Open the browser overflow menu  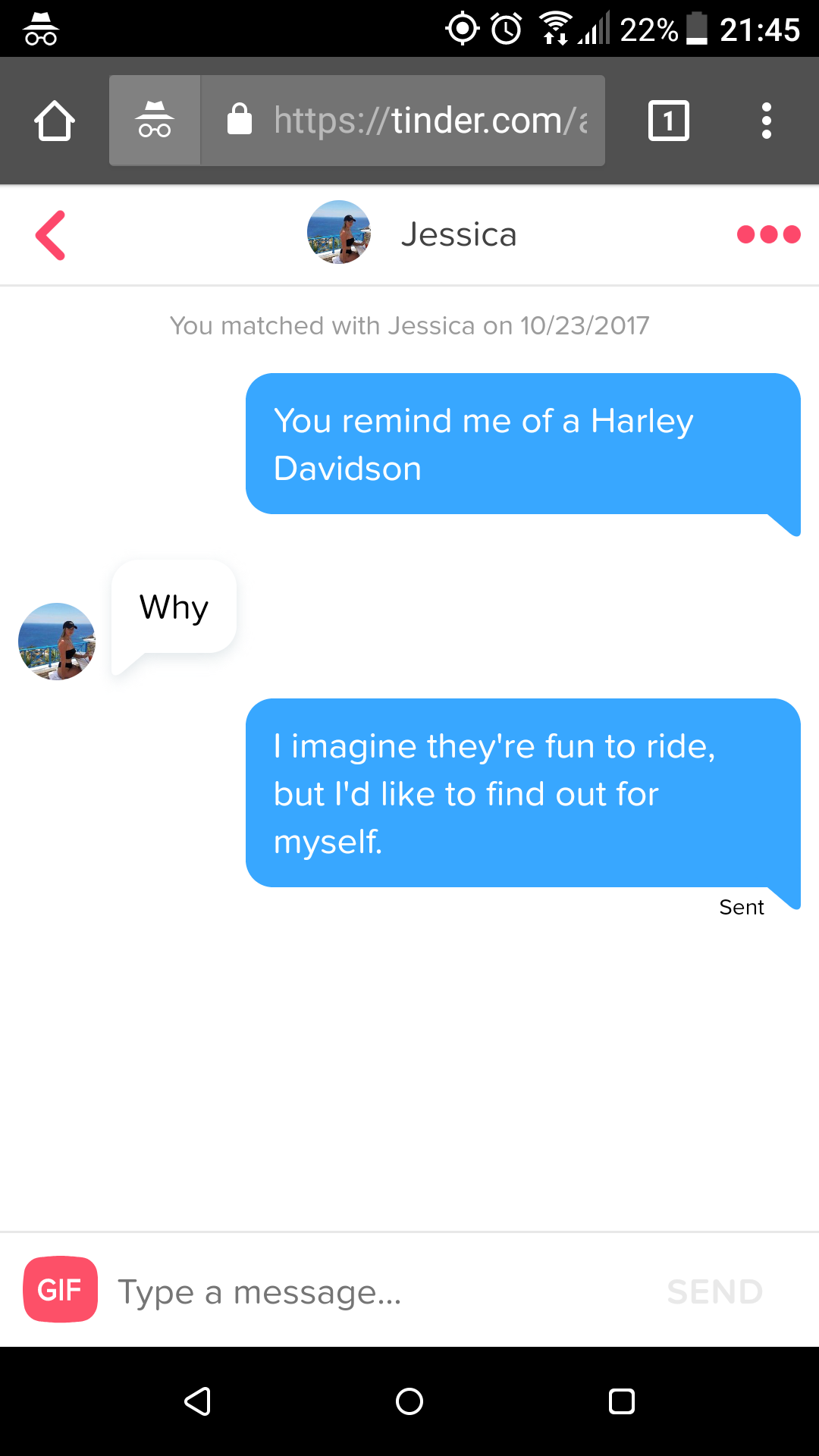coord(767,121)
